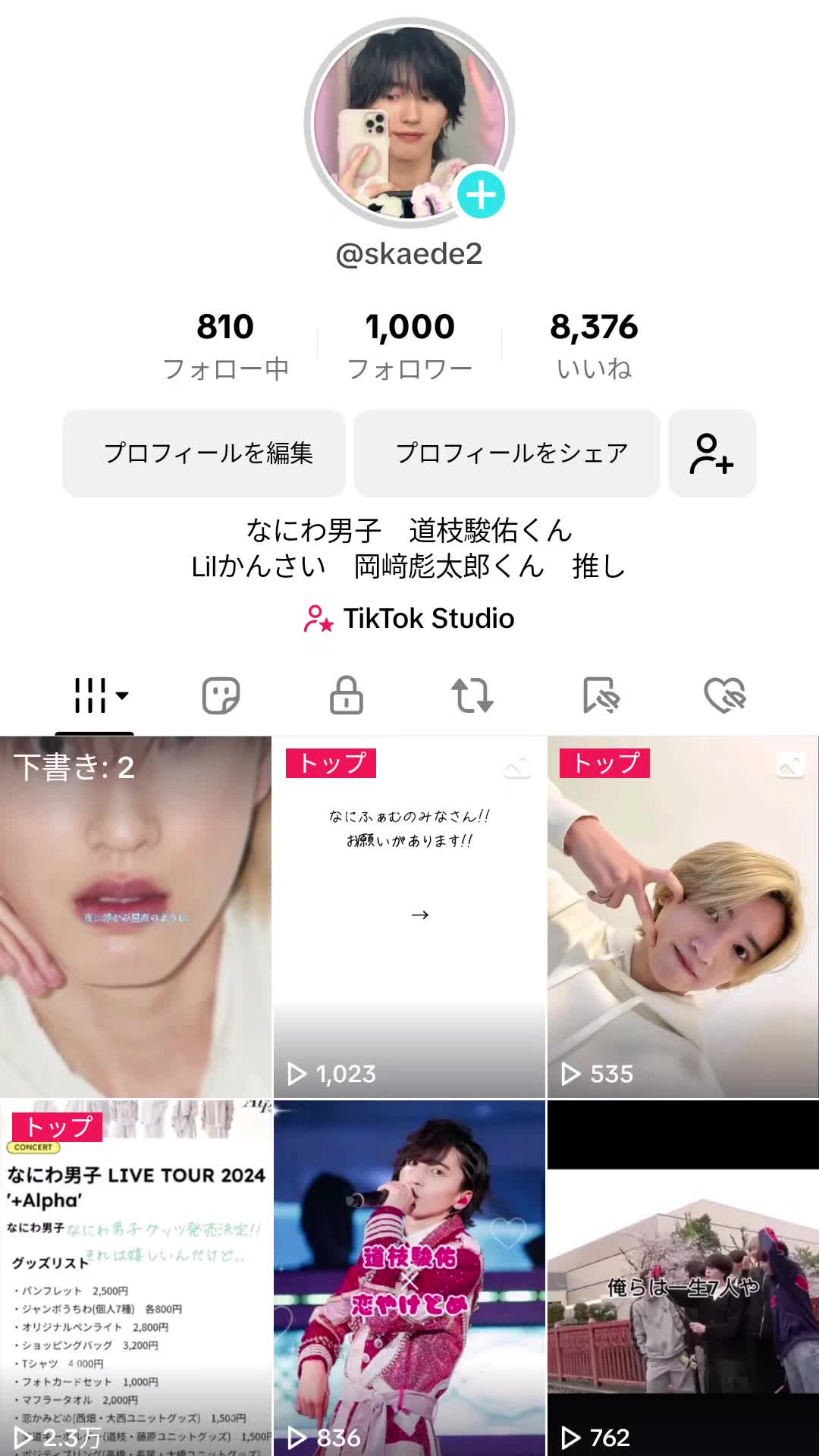Play the video with 762 views
The image size is (819, 1456).
[x=683, y=1279]
